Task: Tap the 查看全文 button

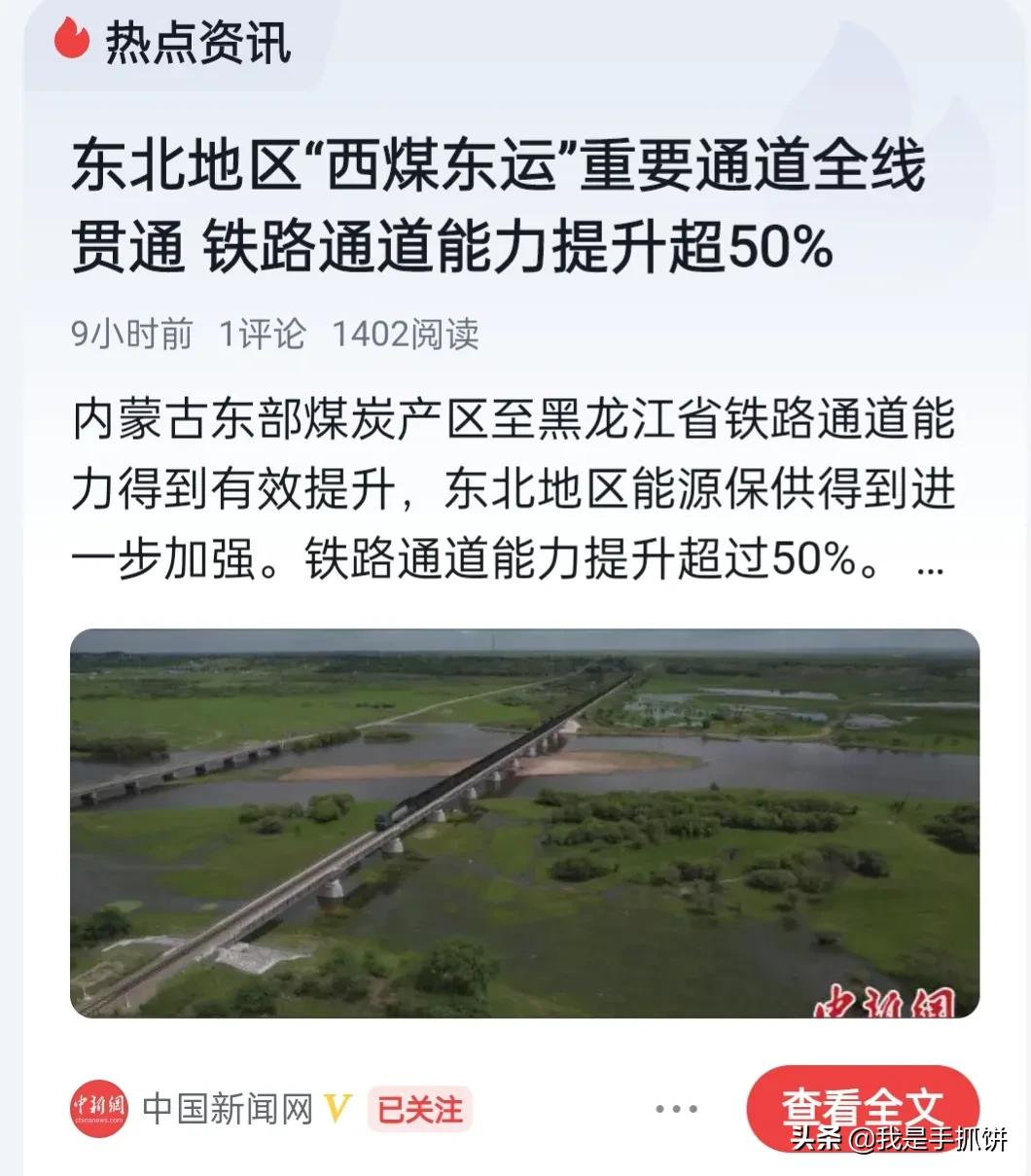Action: point(862,1108)
